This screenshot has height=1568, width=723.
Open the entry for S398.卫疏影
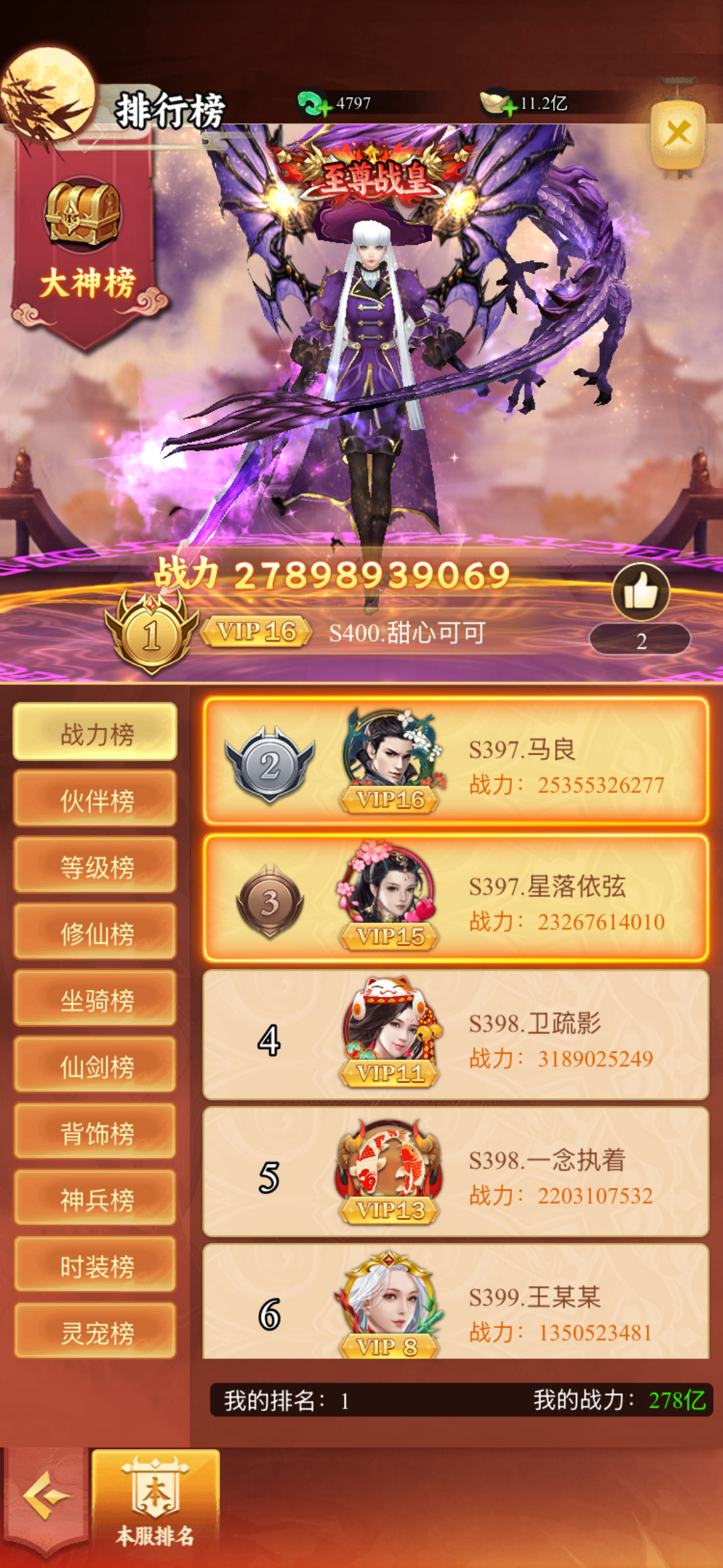pyautogui.click(x=456, y=1036)
